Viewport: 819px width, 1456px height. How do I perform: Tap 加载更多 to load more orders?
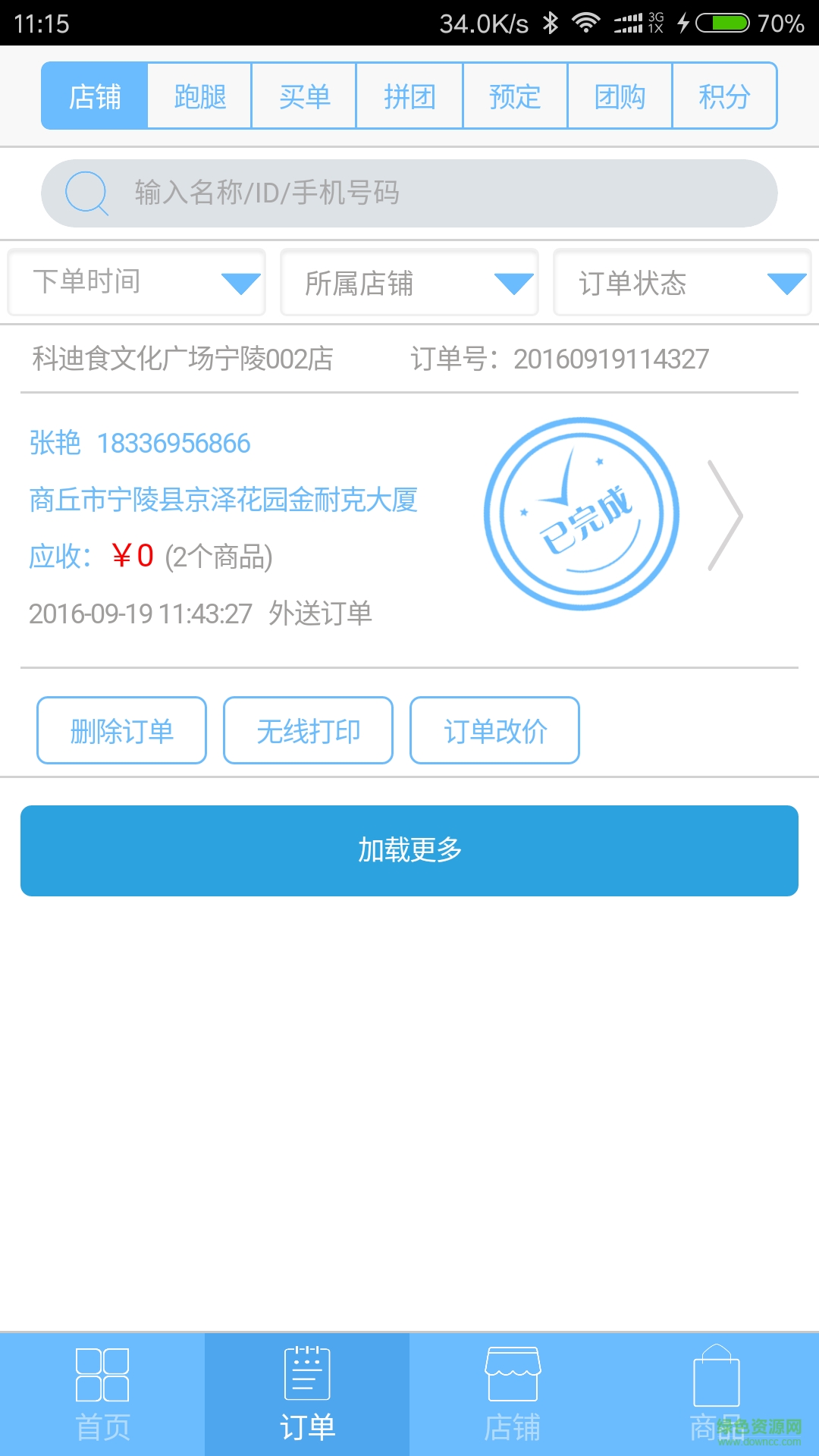[409, 850]
